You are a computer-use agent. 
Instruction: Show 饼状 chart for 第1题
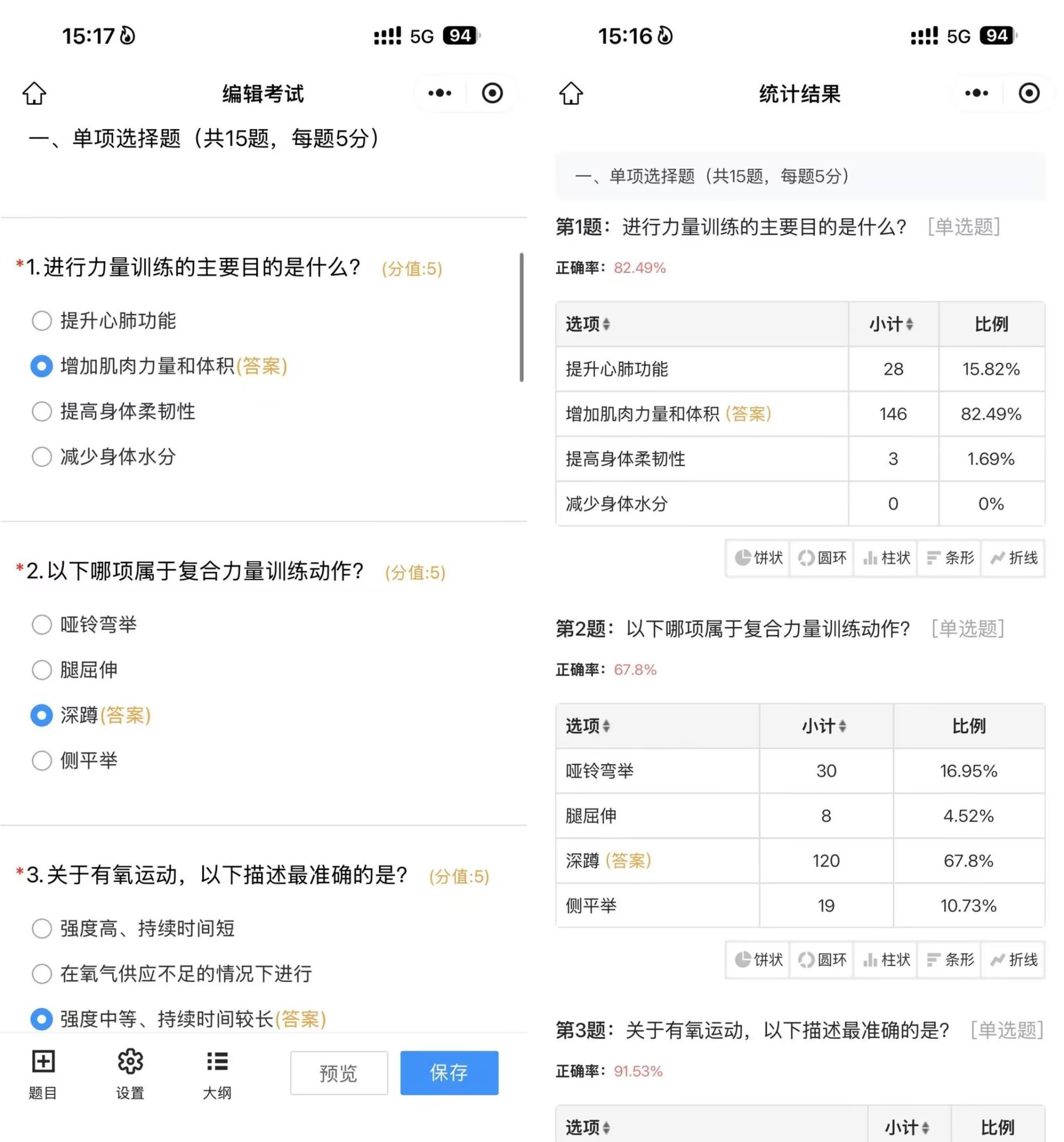[759, 558]
